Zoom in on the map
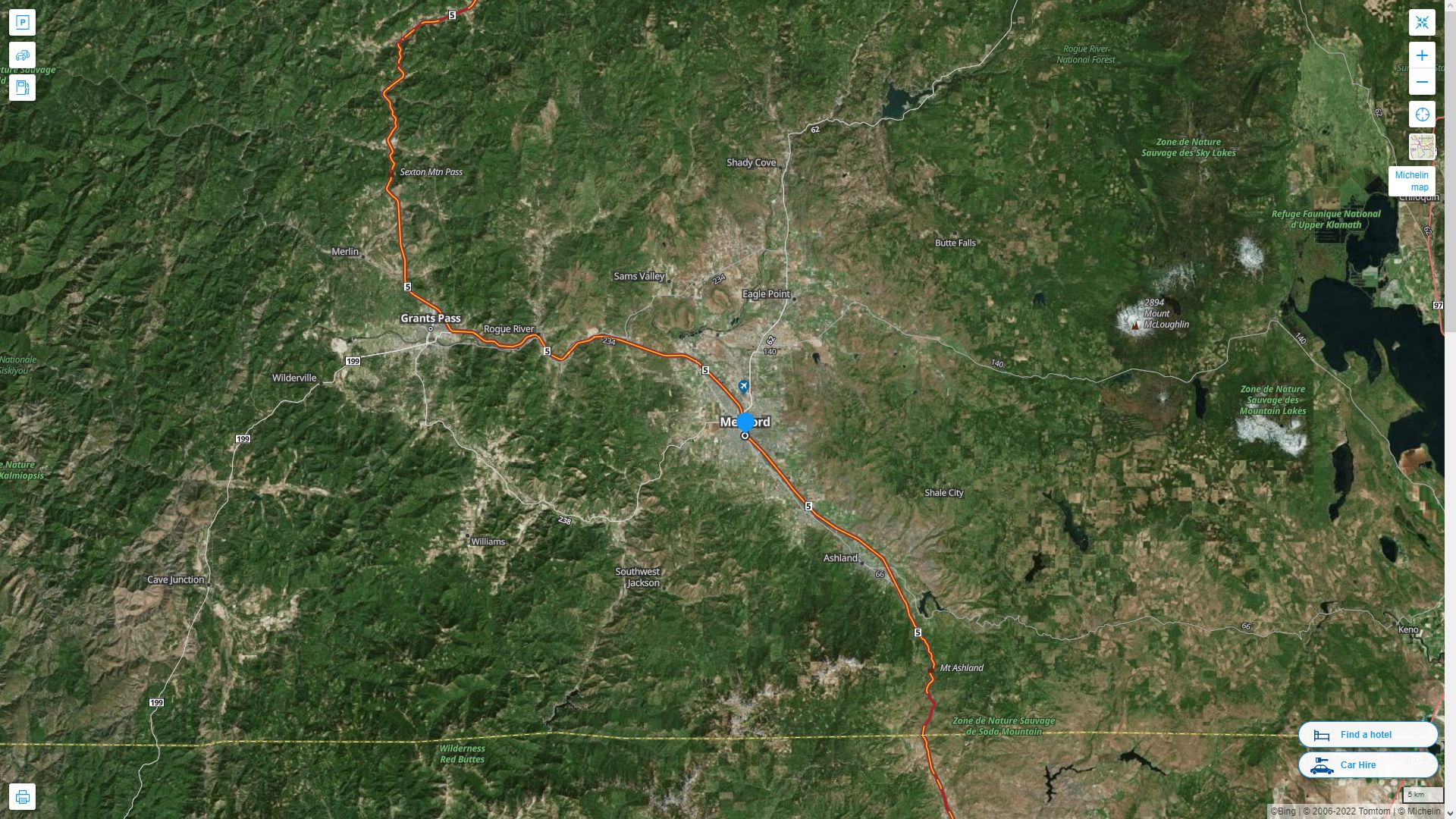The height and width of the screenshot is (819, 1456). 1422,55
